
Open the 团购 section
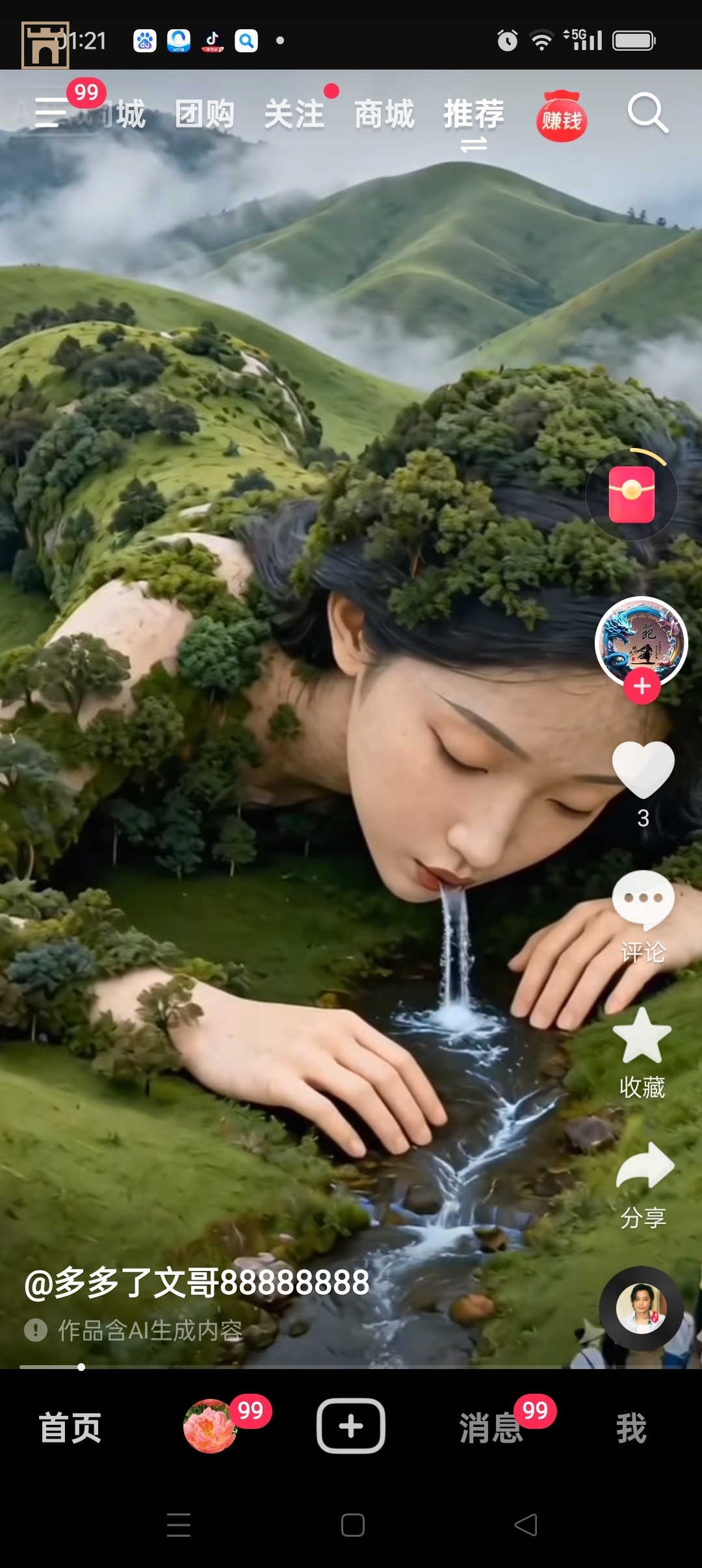(205, 115)
